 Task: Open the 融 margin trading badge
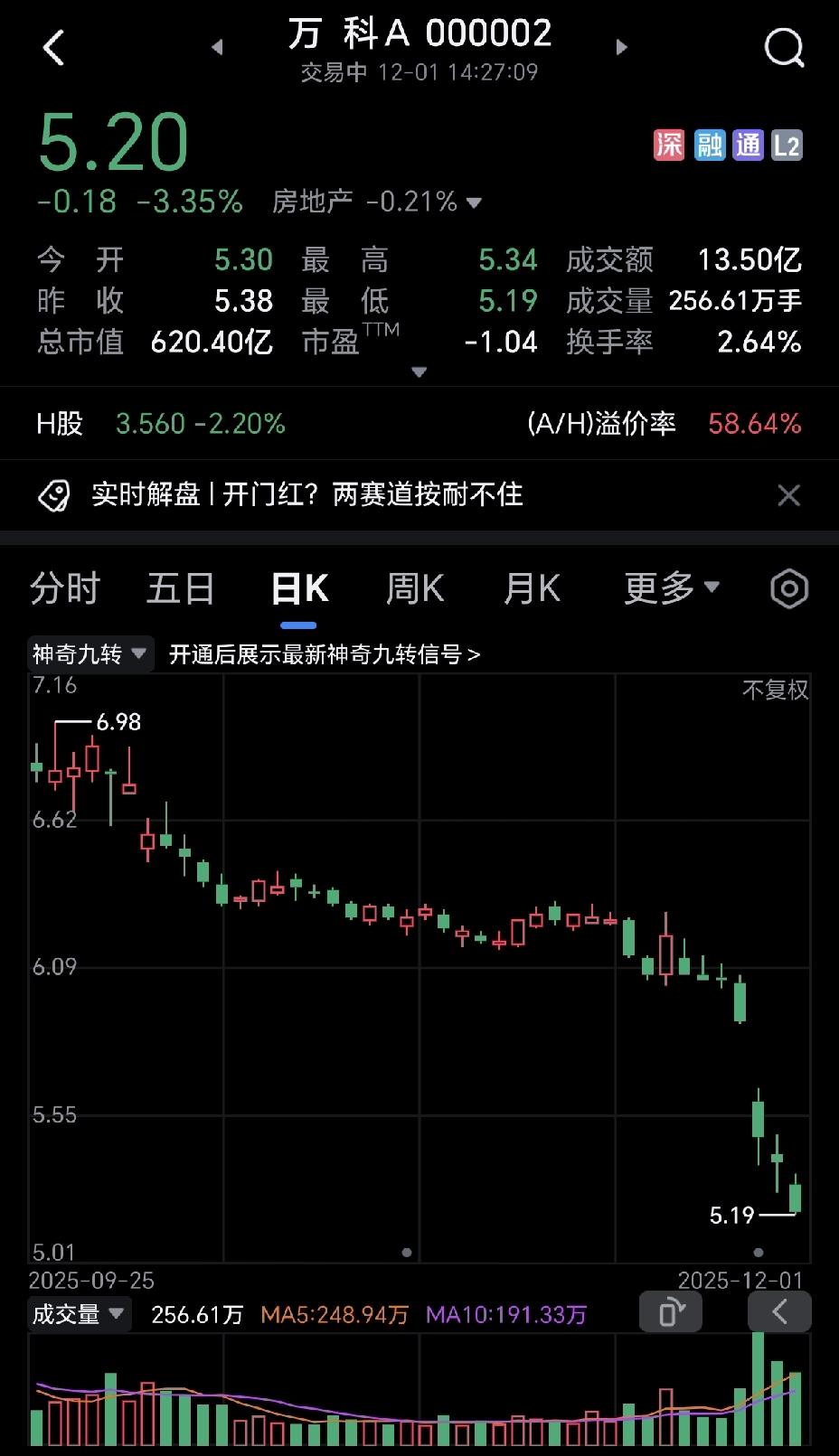708,145
